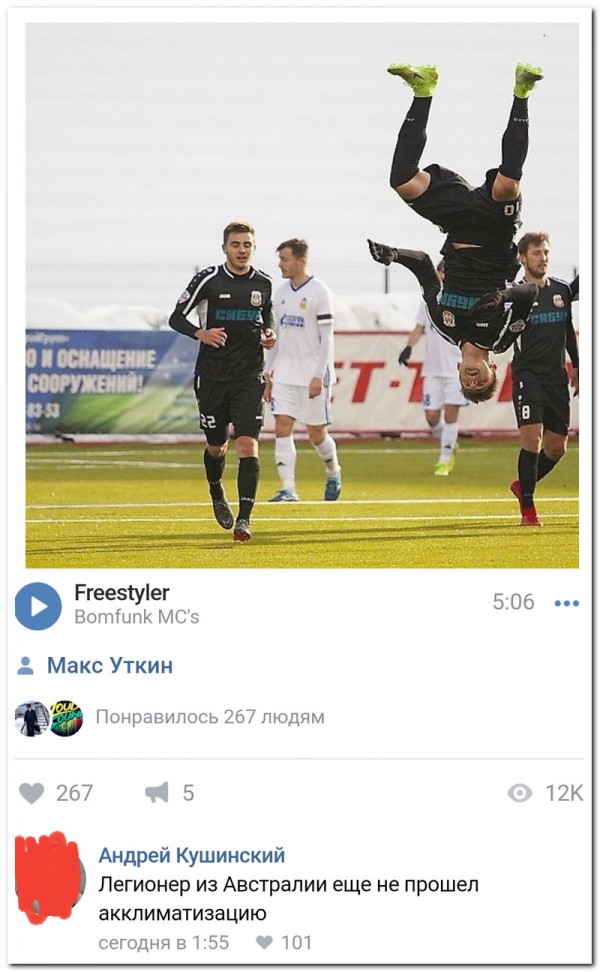Screen dimensions: 600x972
Task: Open the footballer backflip photo
Action: (301, 295)
